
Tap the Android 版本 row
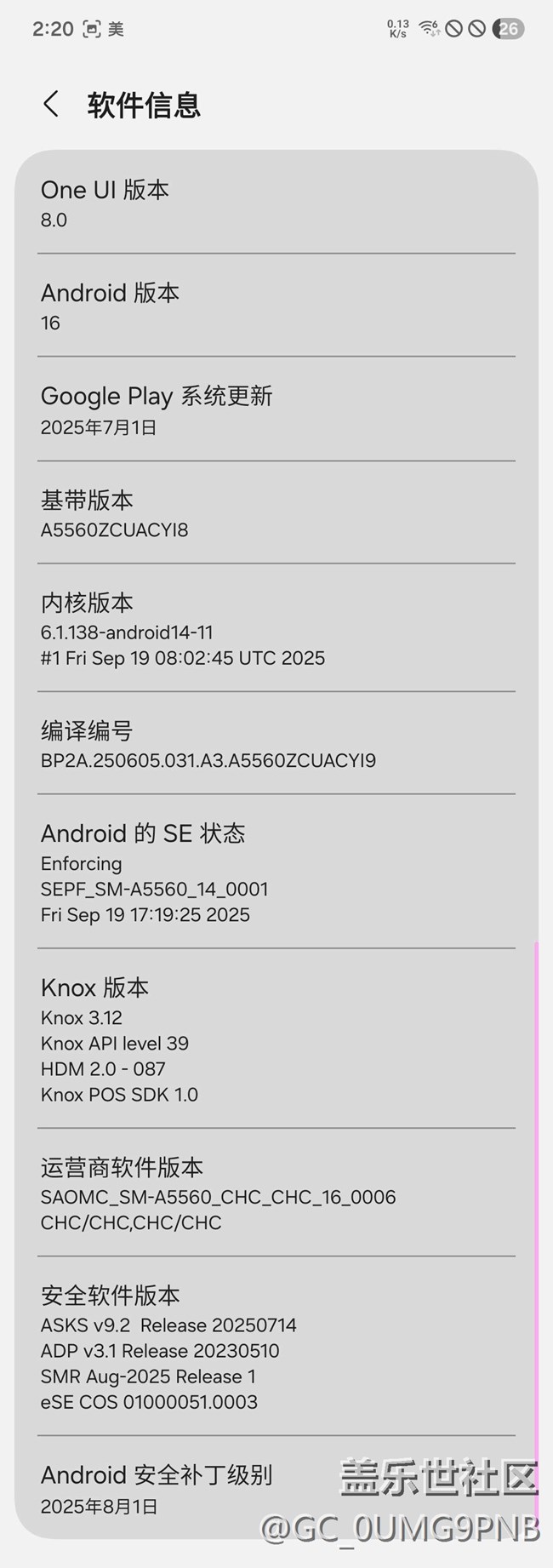click(x=276, y=306)
